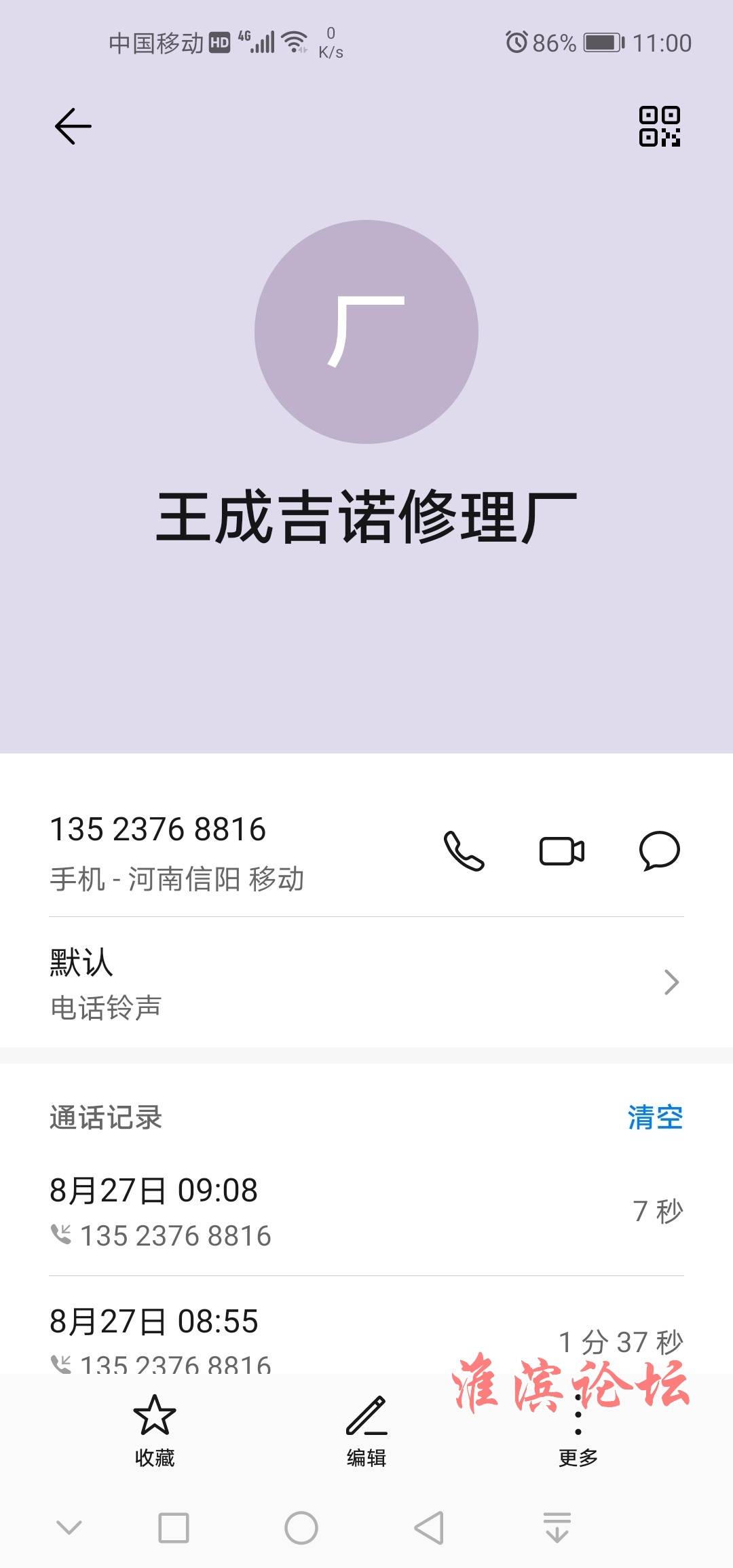Tap the contact avatar circle
This screenshot has width=733, height=1568.
[366, 332]
